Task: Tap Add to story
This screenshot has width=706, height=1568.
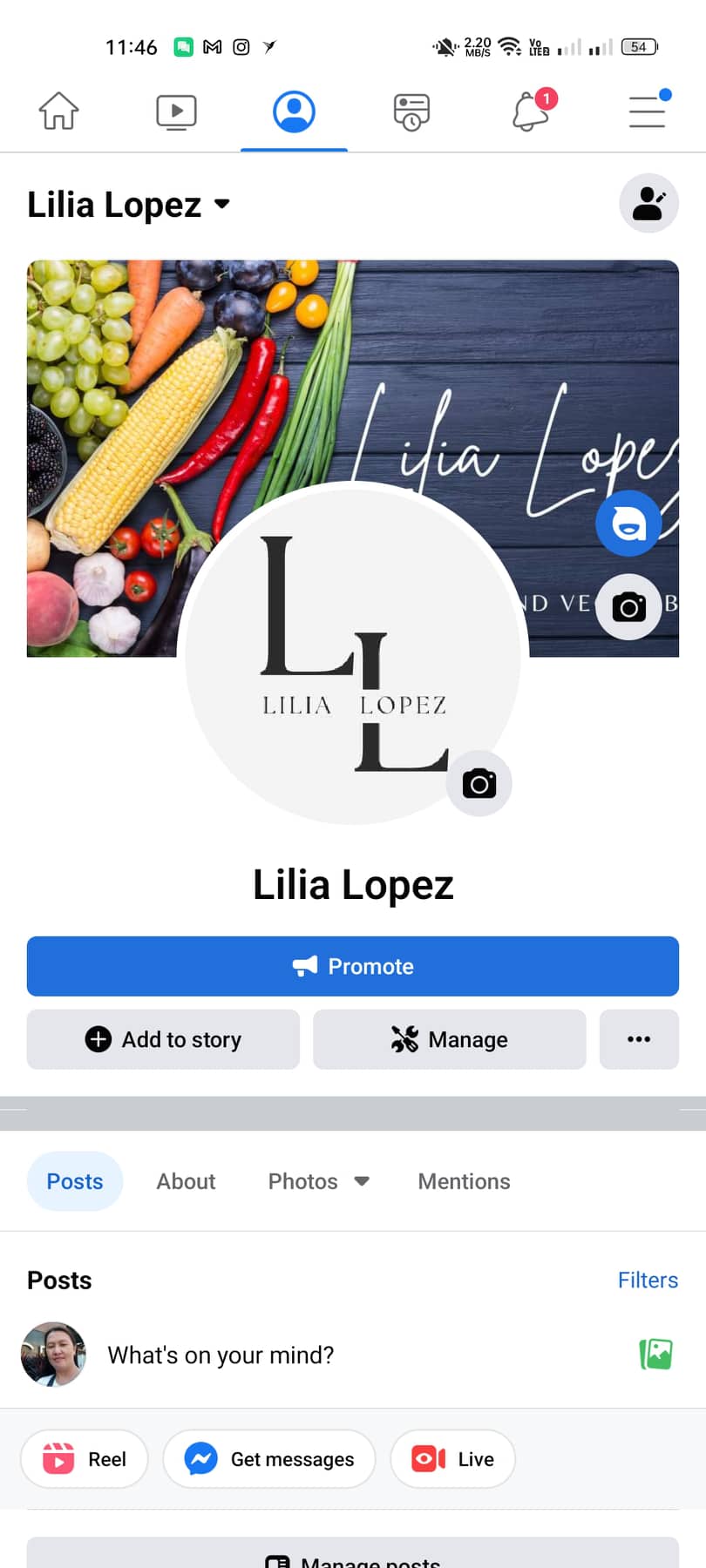Action: click(163, 1039)
